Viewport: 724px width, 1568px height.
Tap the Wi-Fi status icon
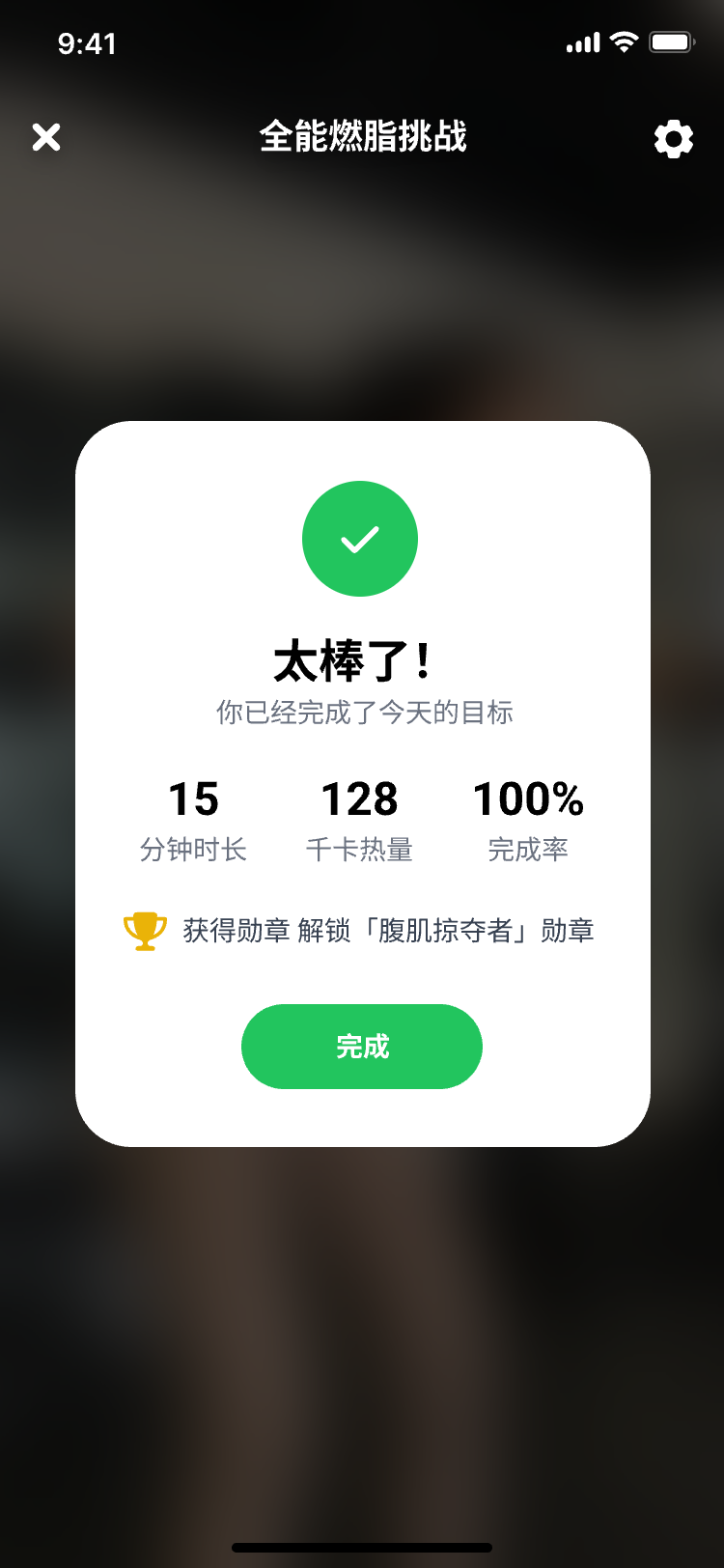[625, 42]
